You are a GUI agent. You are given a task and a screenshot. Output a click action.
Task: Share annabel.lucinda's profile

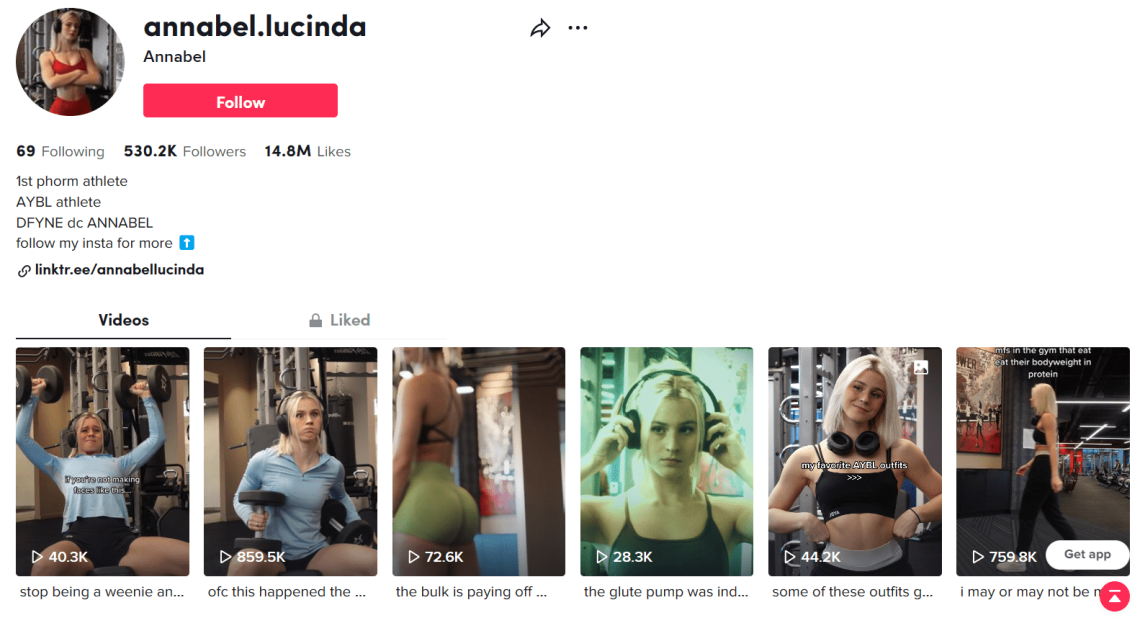540,29
